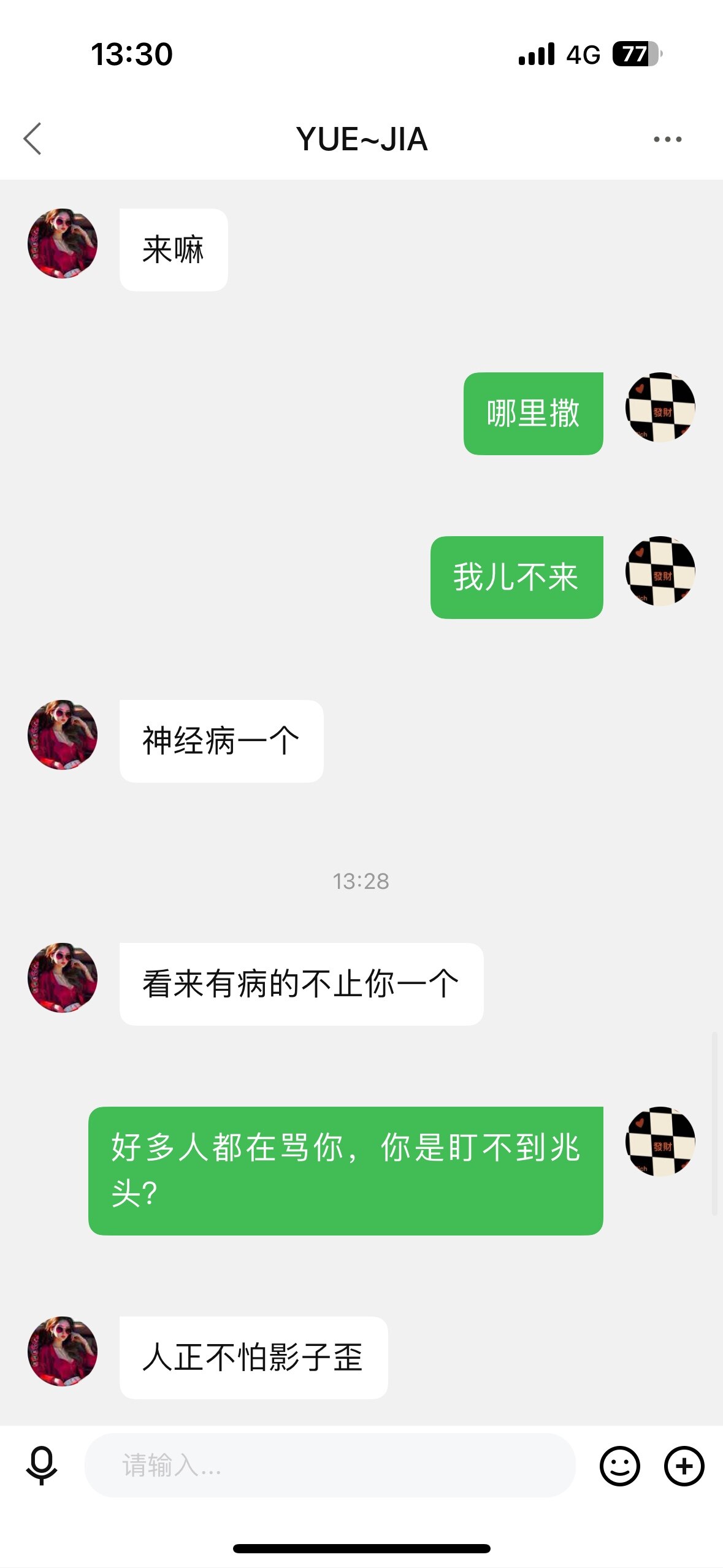Tap YUE~JIA's avatar beside 来嘛

[x=63, y=244]
